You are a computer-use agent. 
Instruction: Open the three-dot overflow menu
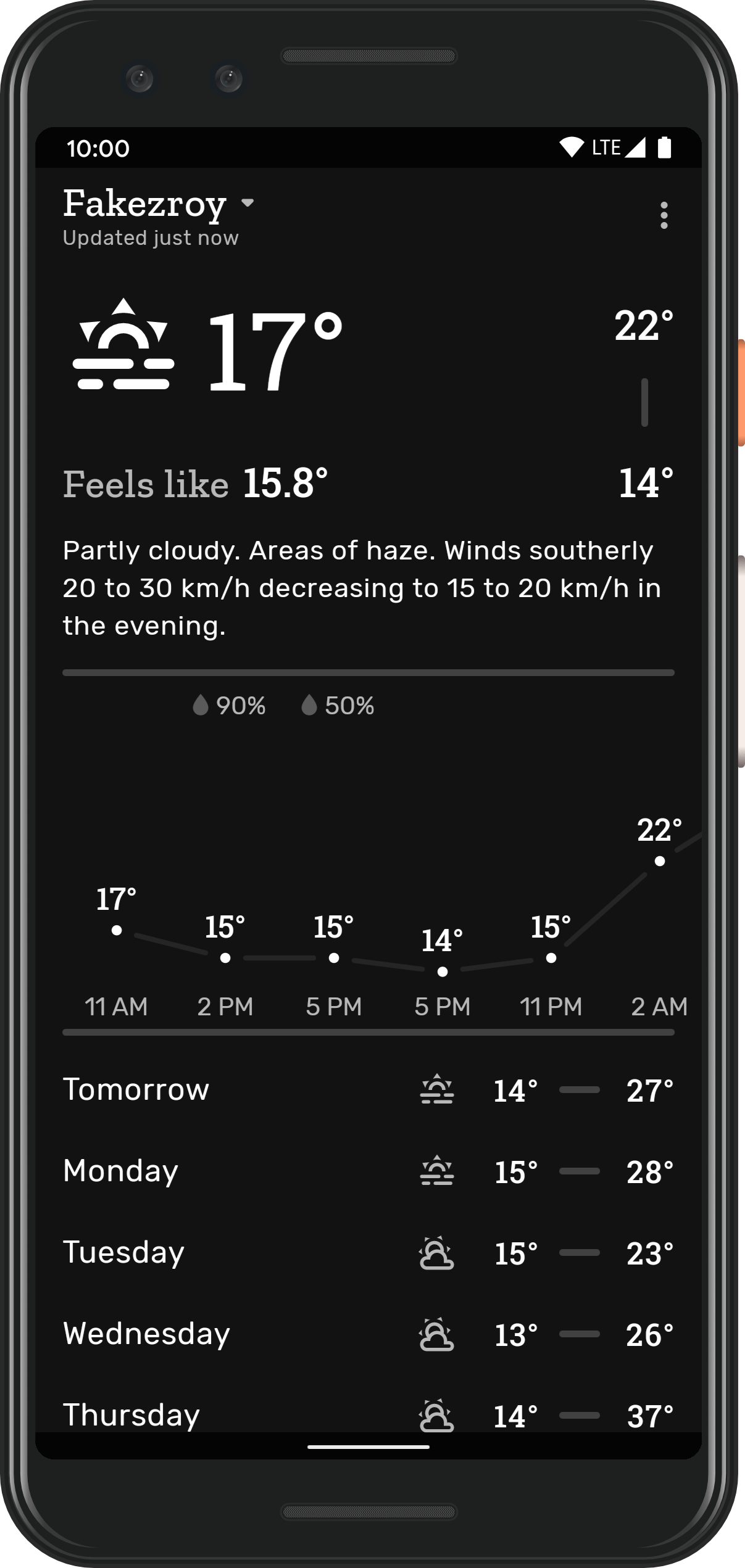(664, 215)
